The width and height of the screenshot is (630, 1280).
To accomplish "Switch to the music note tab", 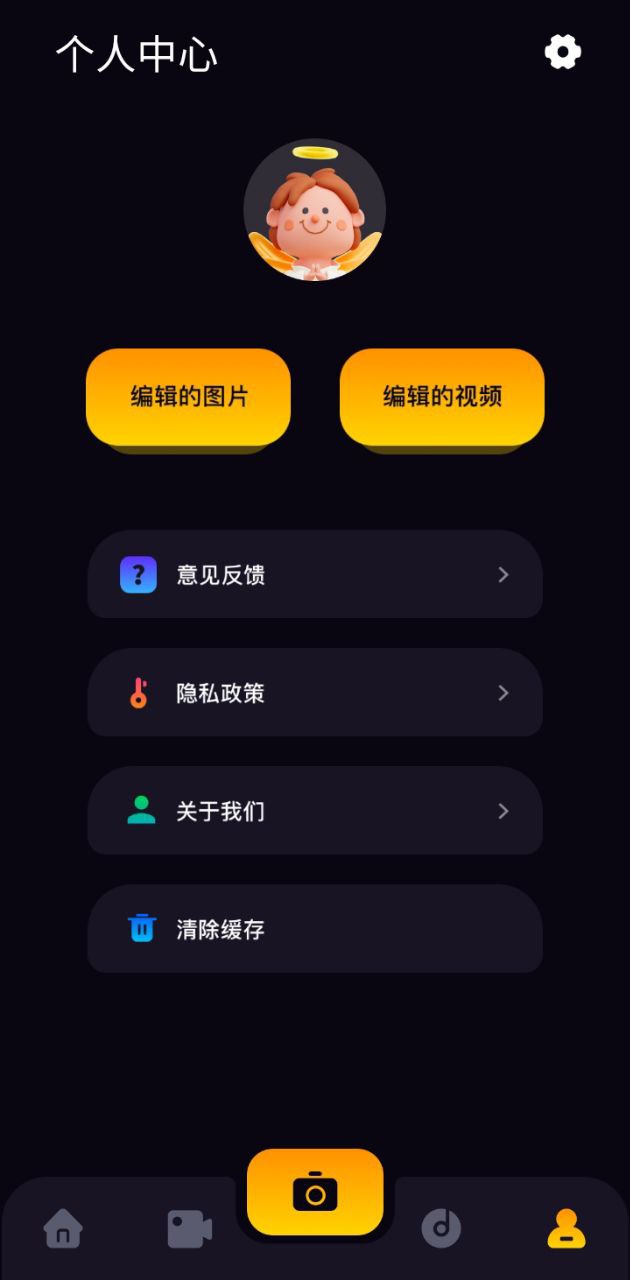I will (x=441, y=1228).
